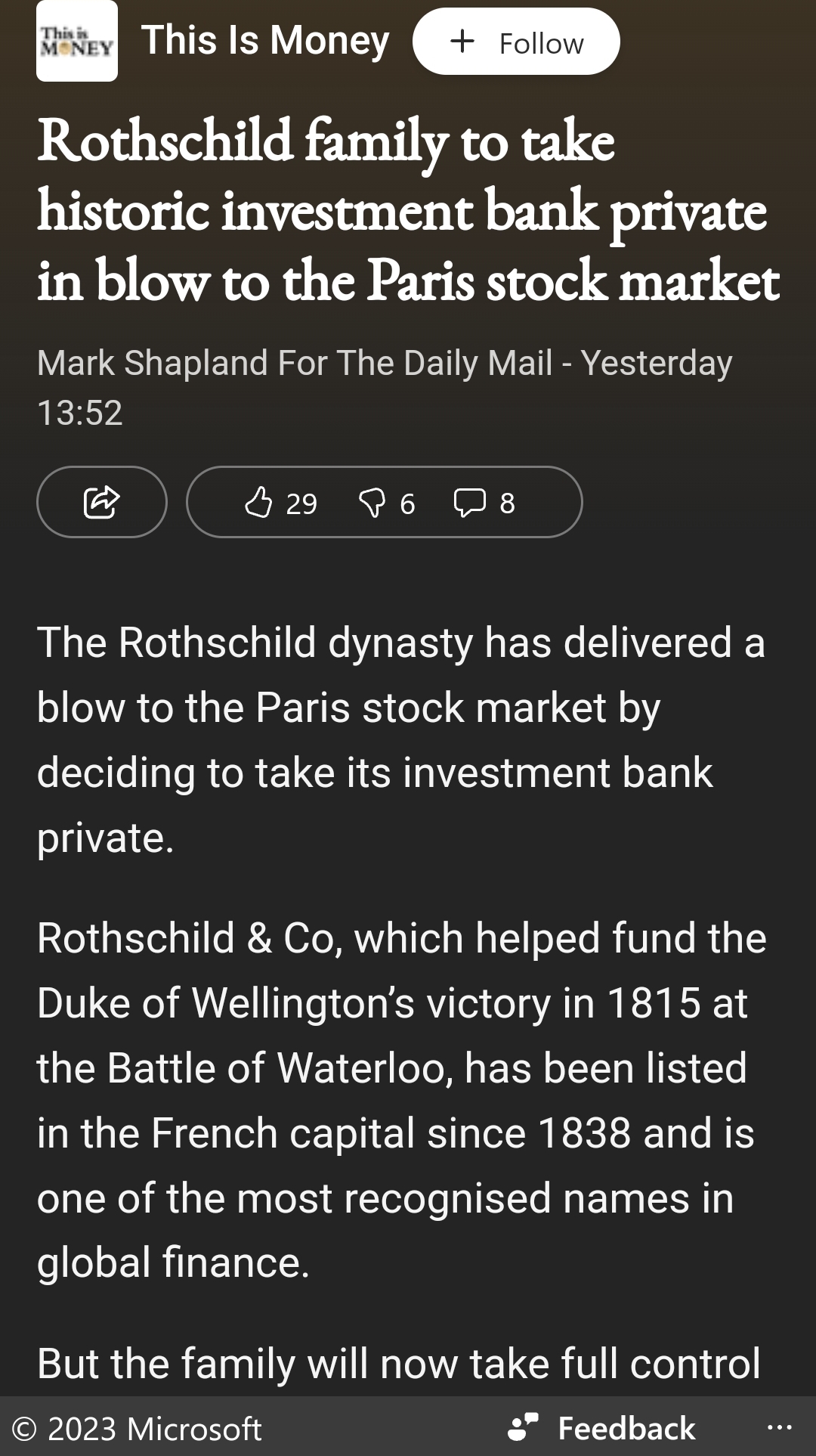816x1456 pixels.
Task: Dislike the article with thumbs down
Action: 386,503
